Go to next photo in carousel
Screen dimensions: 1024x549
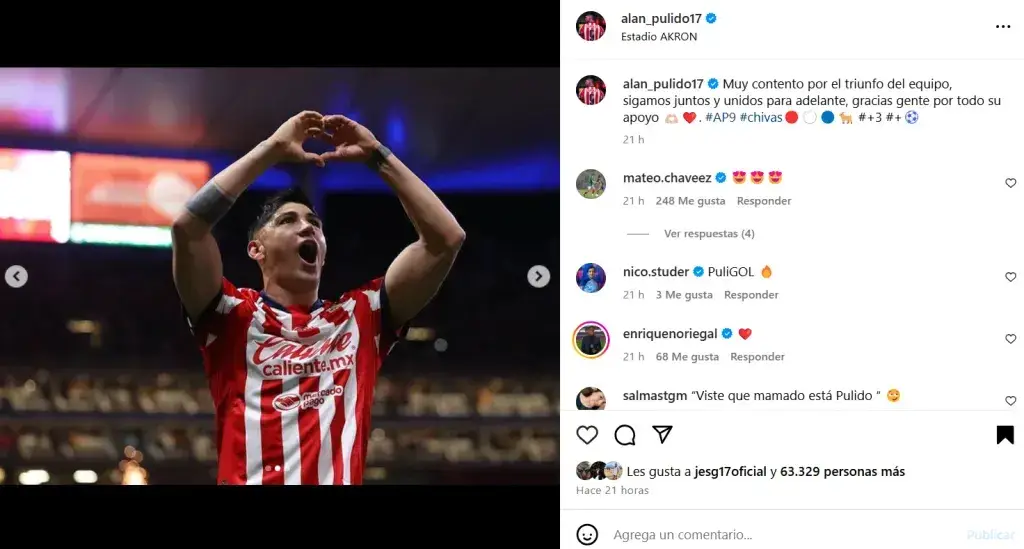coord(538,276)
